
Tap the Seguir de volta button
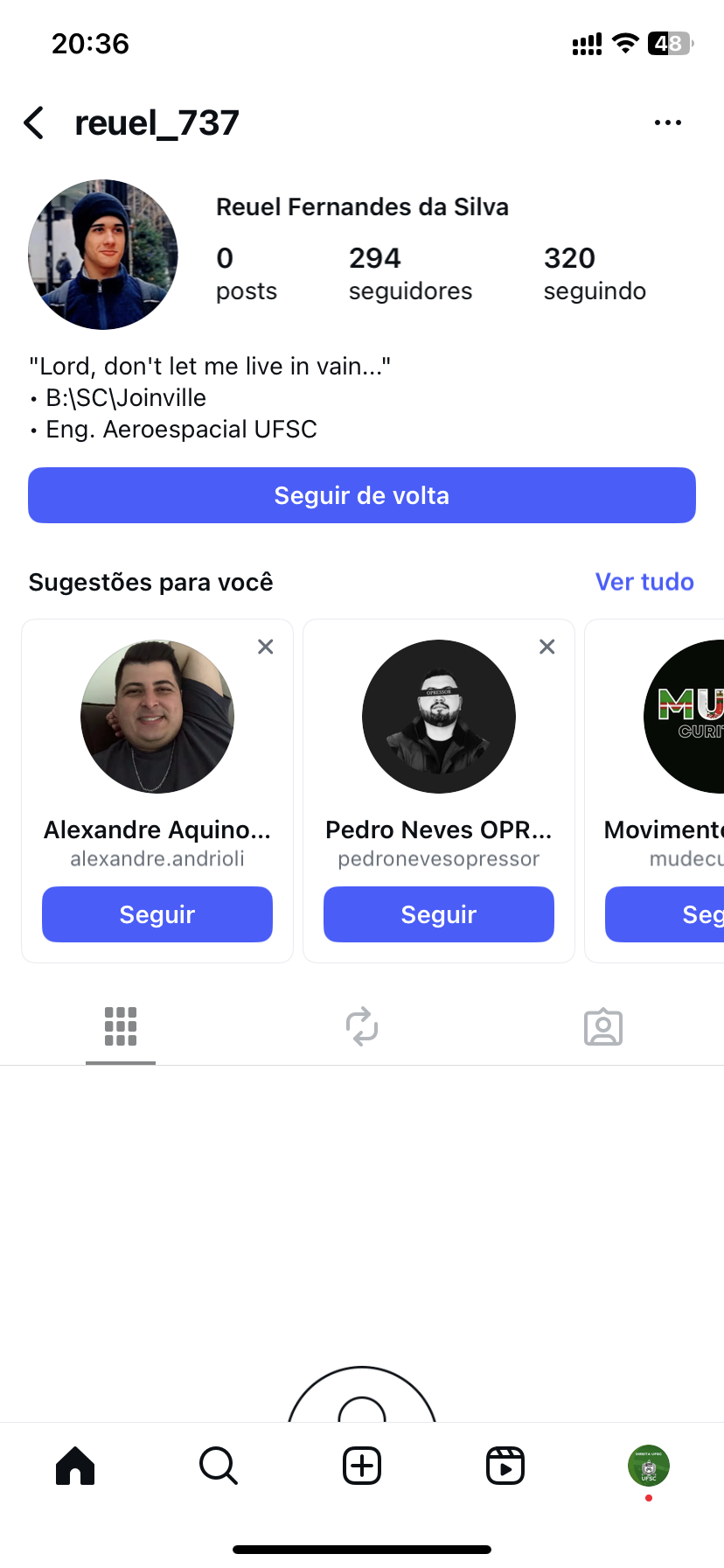[x=362, y=495]
